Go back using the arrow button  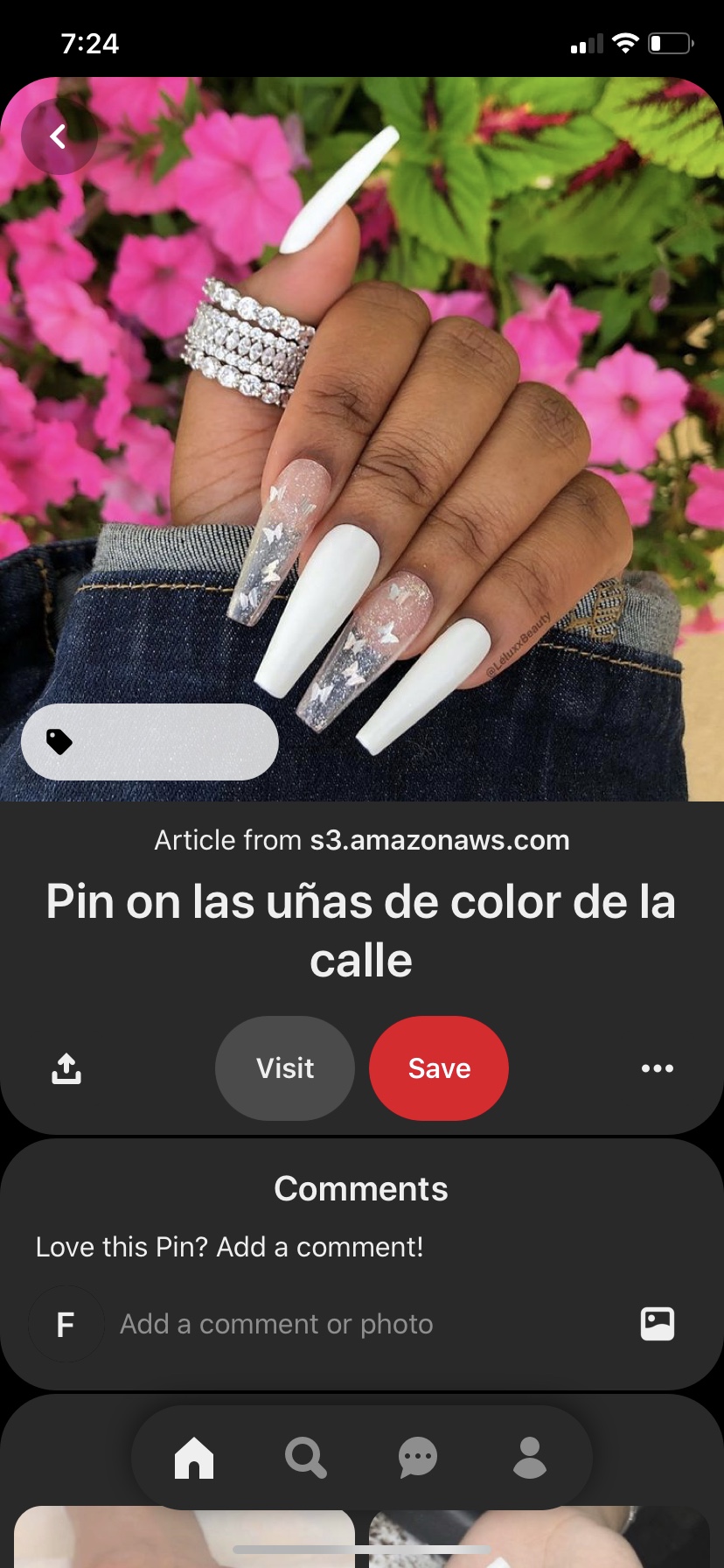pyautogui.click(x=59, y=136)
